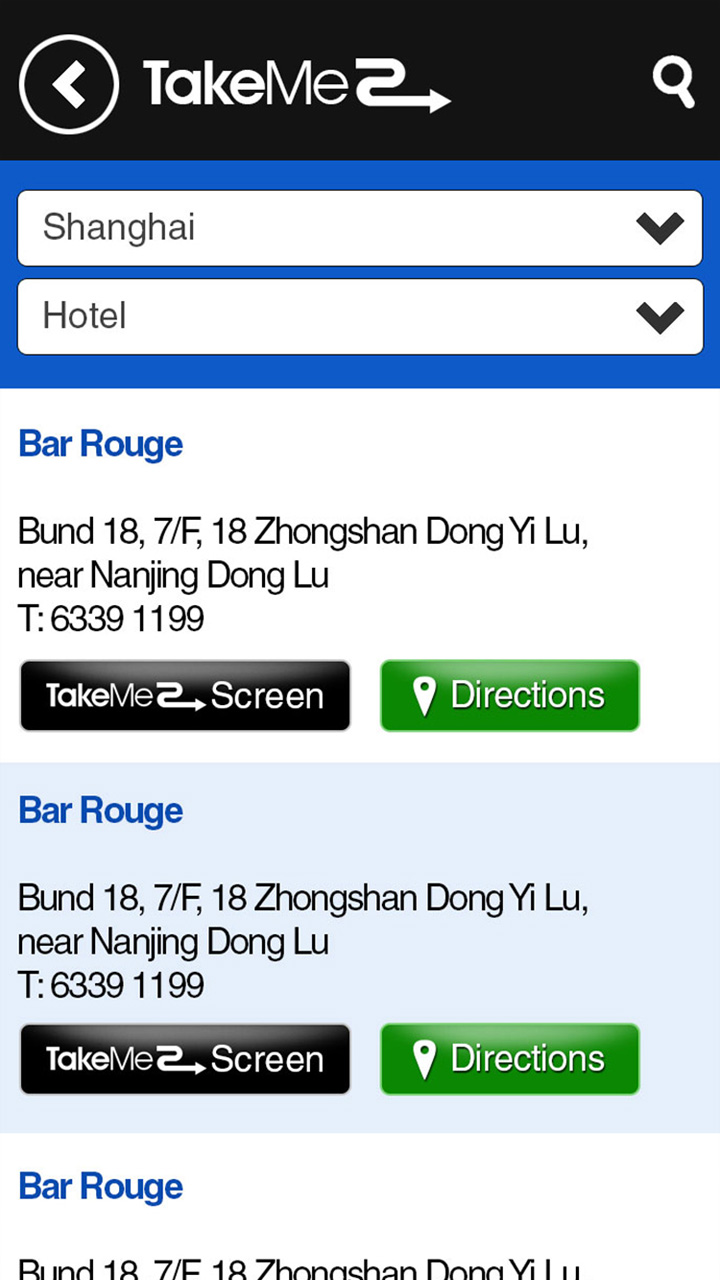Expand the Shanghai city dropdown
The height and width of the screenshot is (1280, 720).
tap(360, 228)
